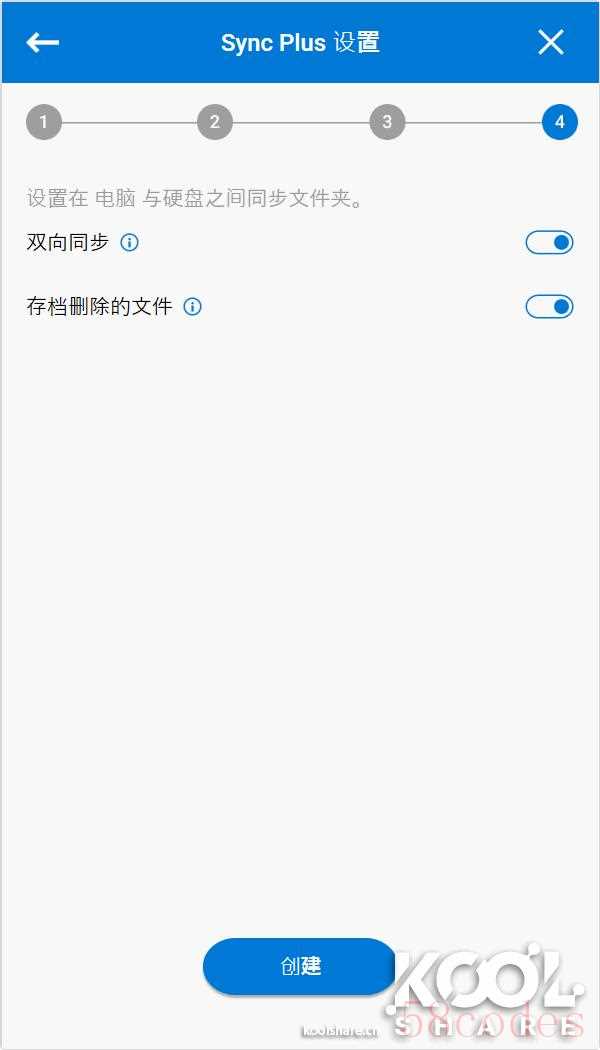Show info for 存档删除的文件

193,307
